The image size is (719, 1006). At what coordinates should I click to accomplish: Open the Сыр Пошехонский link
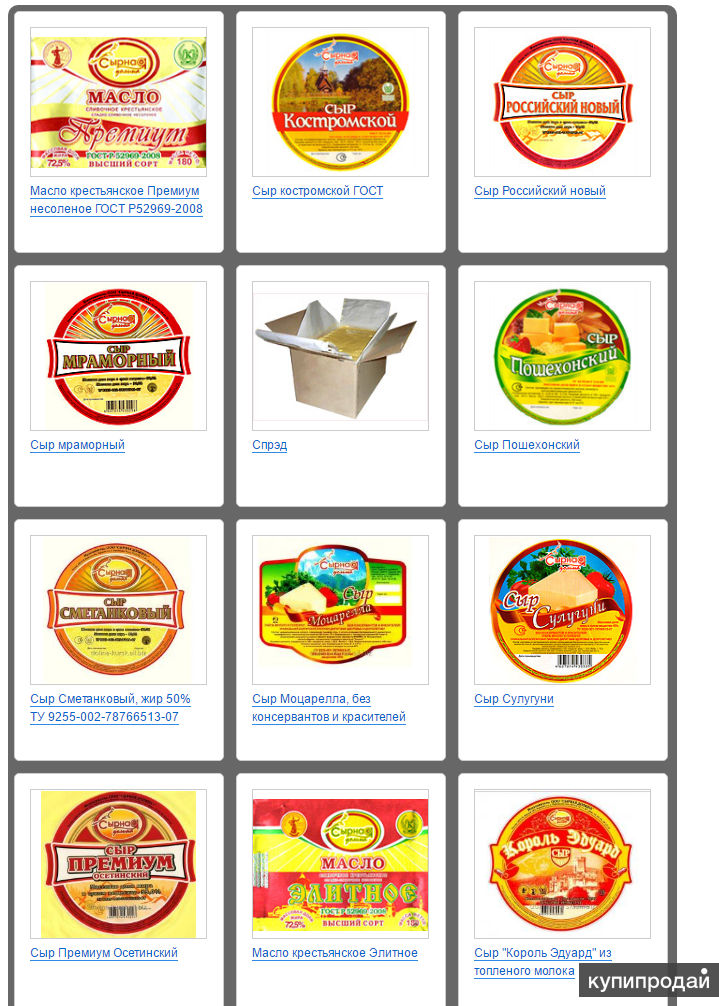click(x=526, y=445)
